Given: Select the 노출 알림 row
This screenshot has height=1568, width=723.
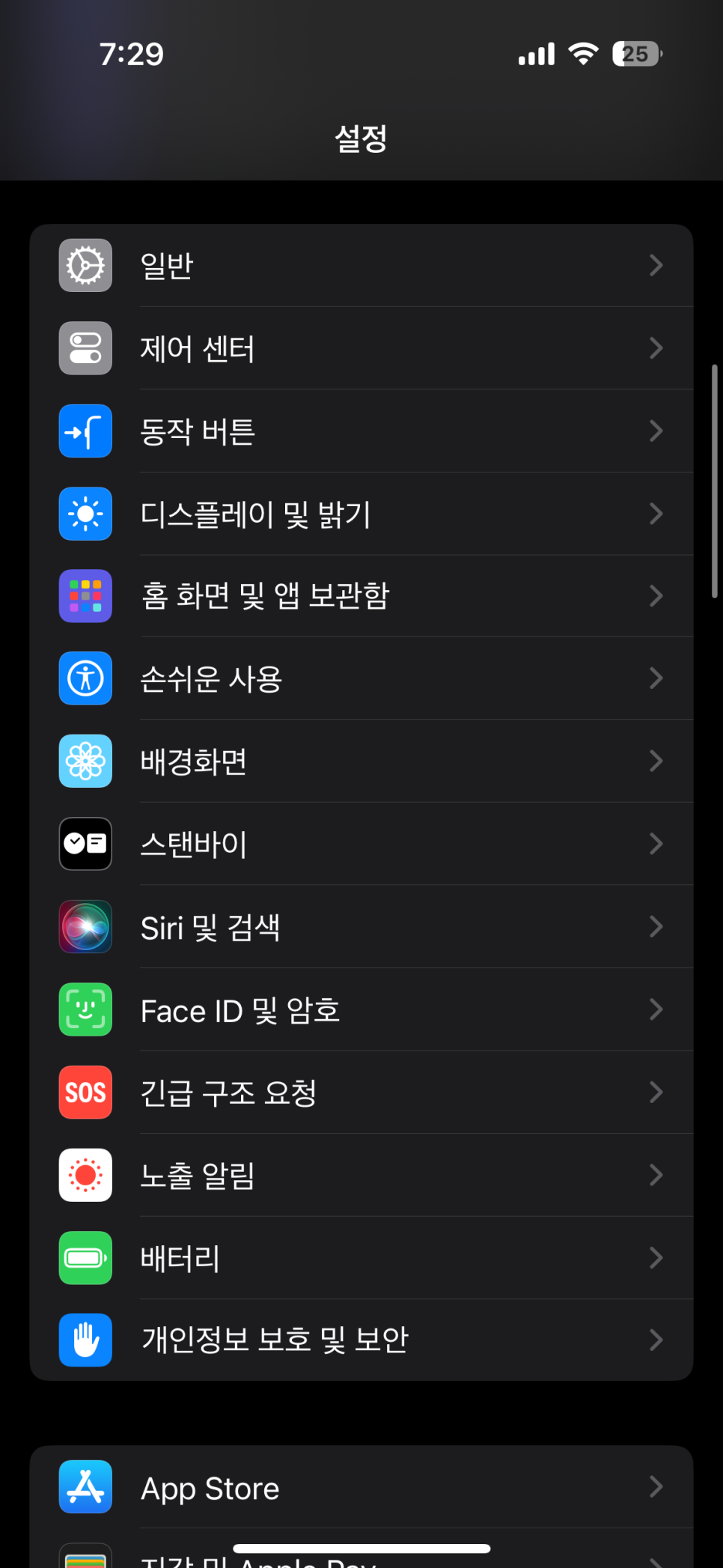Looking at the screenshot, I should [x=361, y=1175].
